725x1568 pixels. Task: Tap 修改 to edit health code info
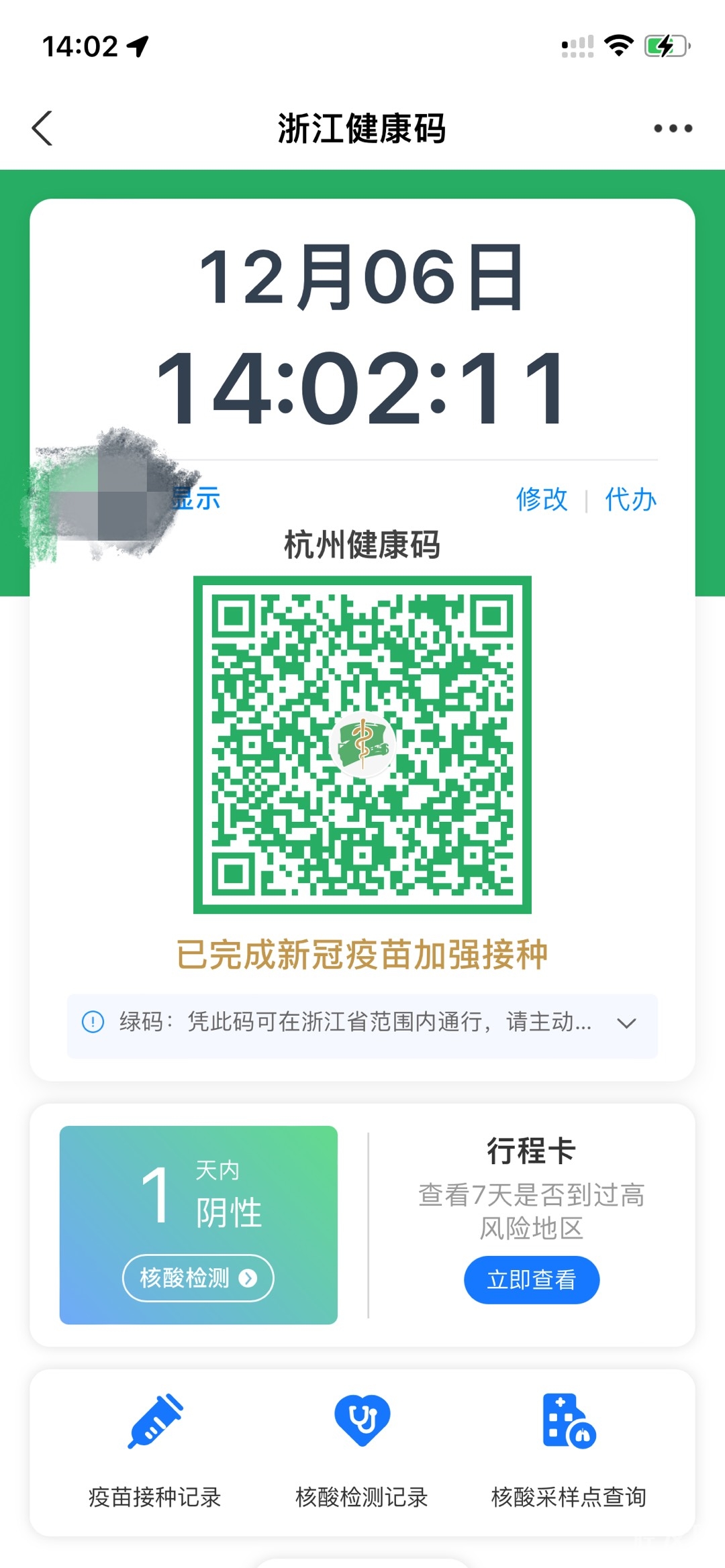[x=541, y=500]
